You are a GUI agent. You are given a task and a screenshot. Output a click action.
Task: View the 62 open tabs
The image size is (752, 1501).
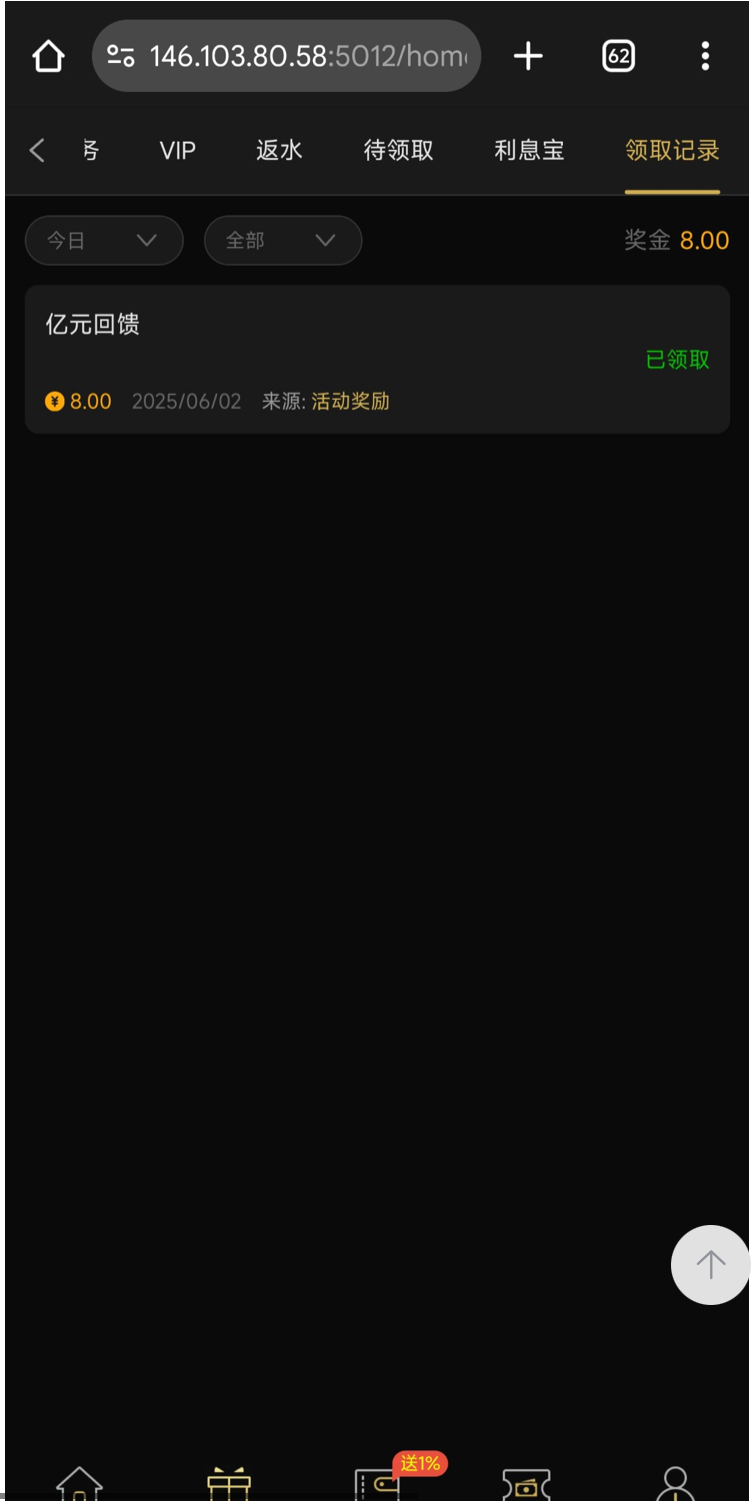(618, 57)
